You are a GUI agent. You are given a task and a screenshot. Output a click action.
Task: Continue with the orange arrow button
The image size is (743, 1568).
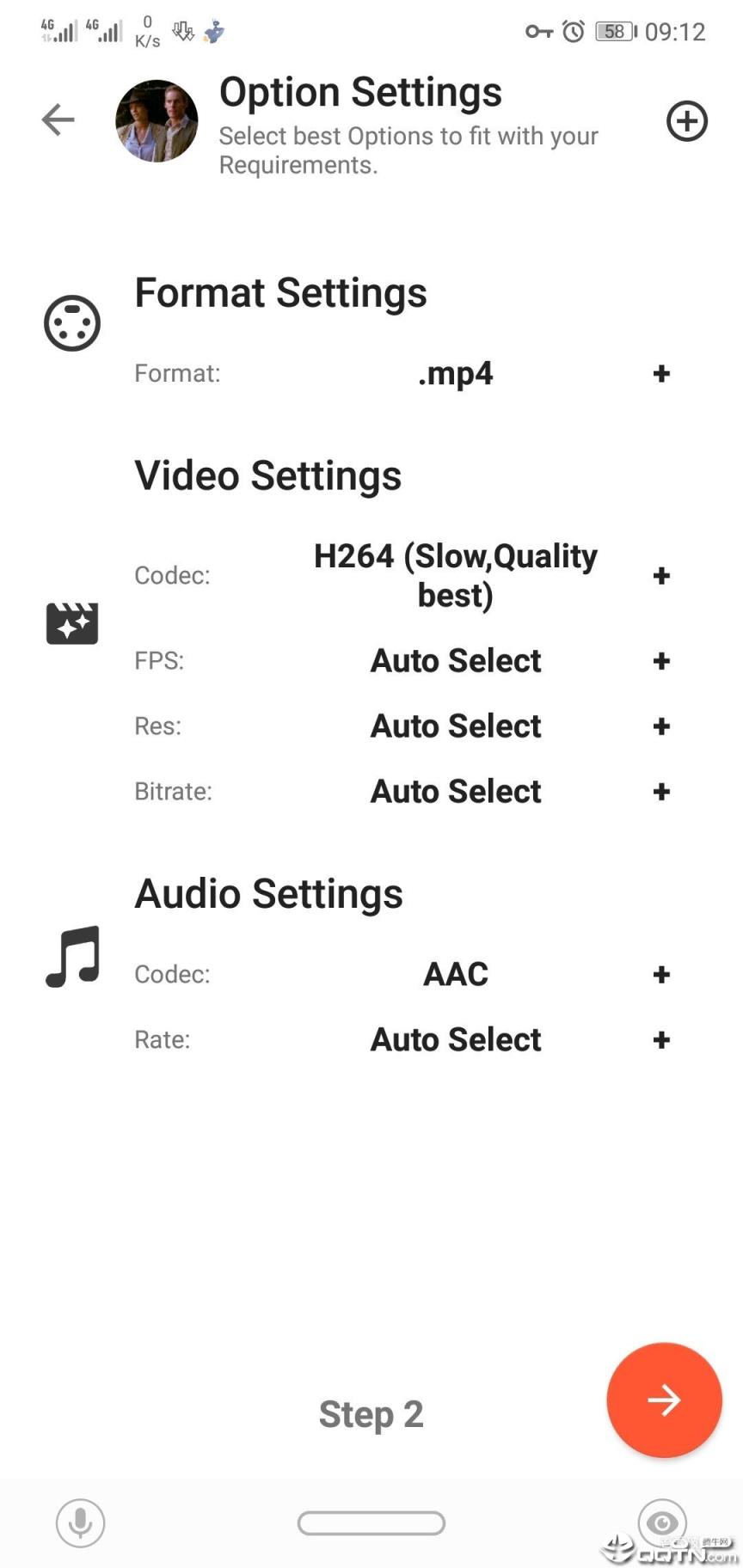click(663, 1400)
